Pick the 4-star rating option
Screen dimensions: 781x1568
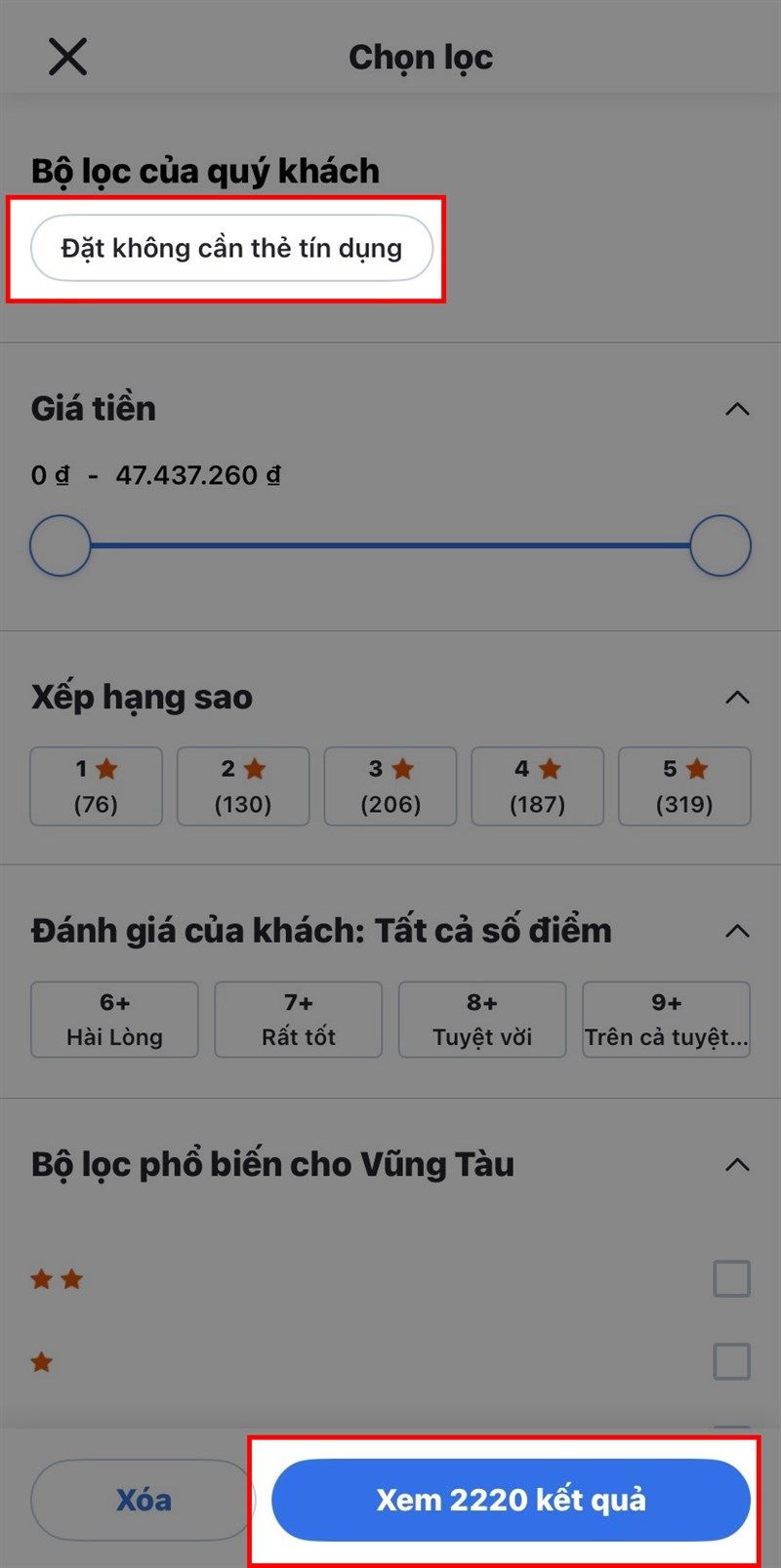pyautogui.click(x=537, y=786)
